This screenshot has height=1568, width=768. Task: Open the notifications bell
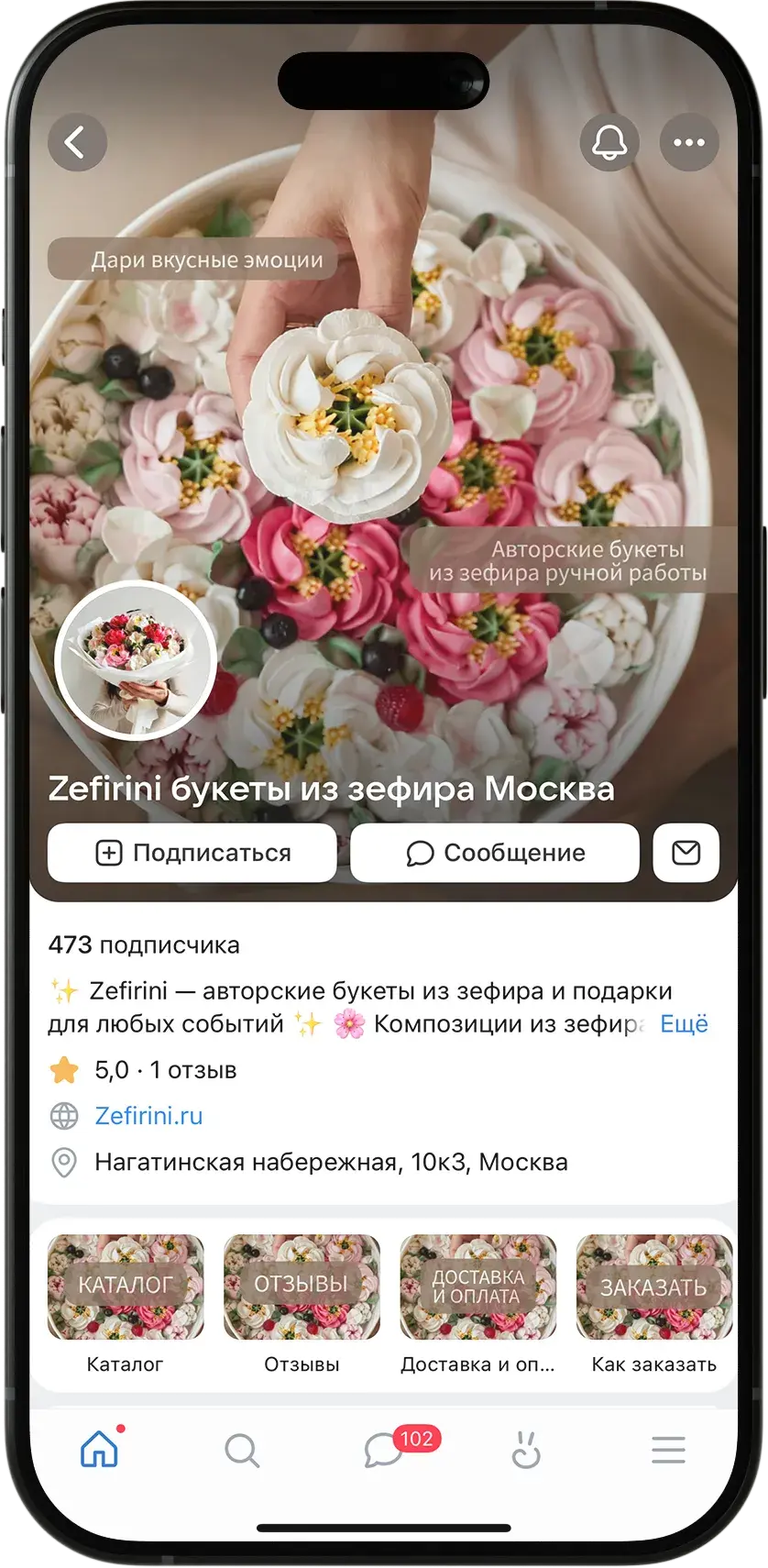coord(609,142)
